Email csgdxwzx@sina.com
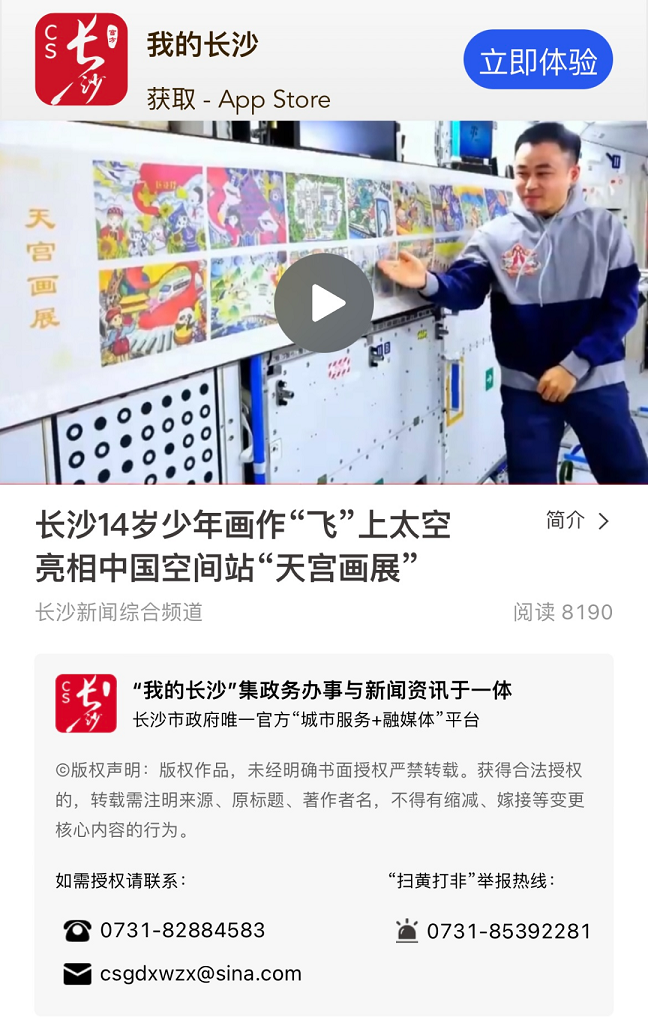Image resolution: width=648 pixels, height=1017 pixels. click(x=200, y=973)
